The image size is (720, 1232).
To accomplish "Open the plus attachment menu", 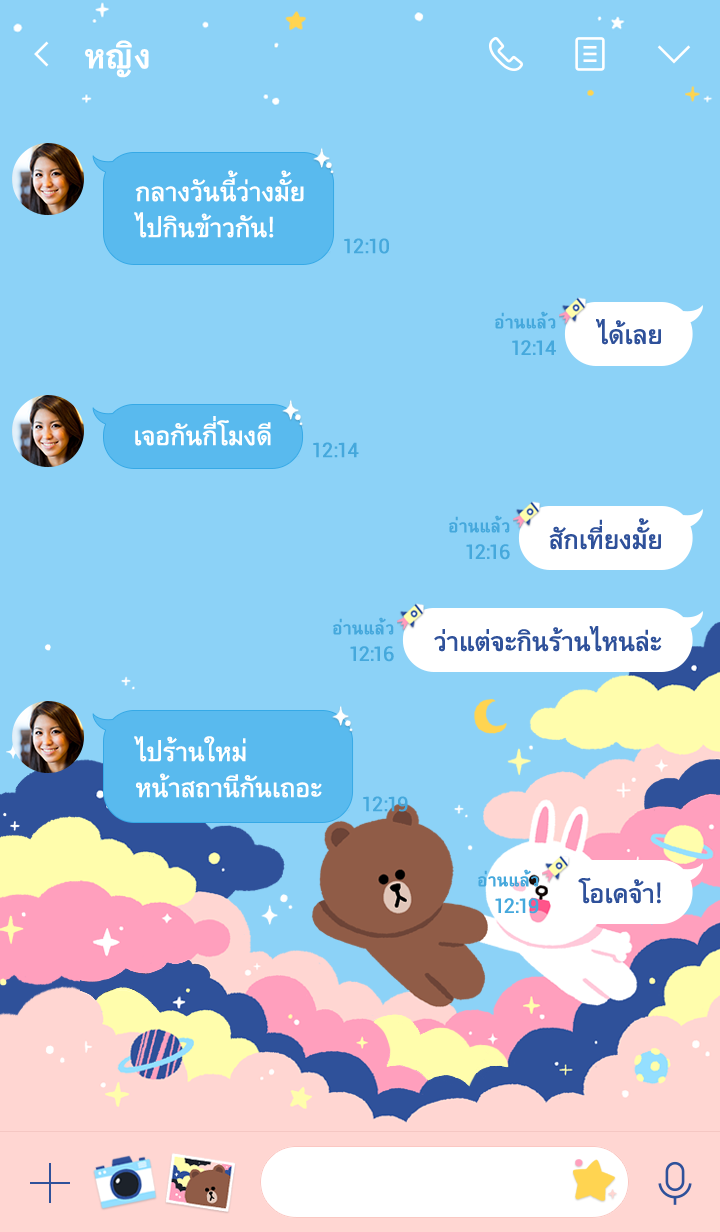I will 50,1183.
